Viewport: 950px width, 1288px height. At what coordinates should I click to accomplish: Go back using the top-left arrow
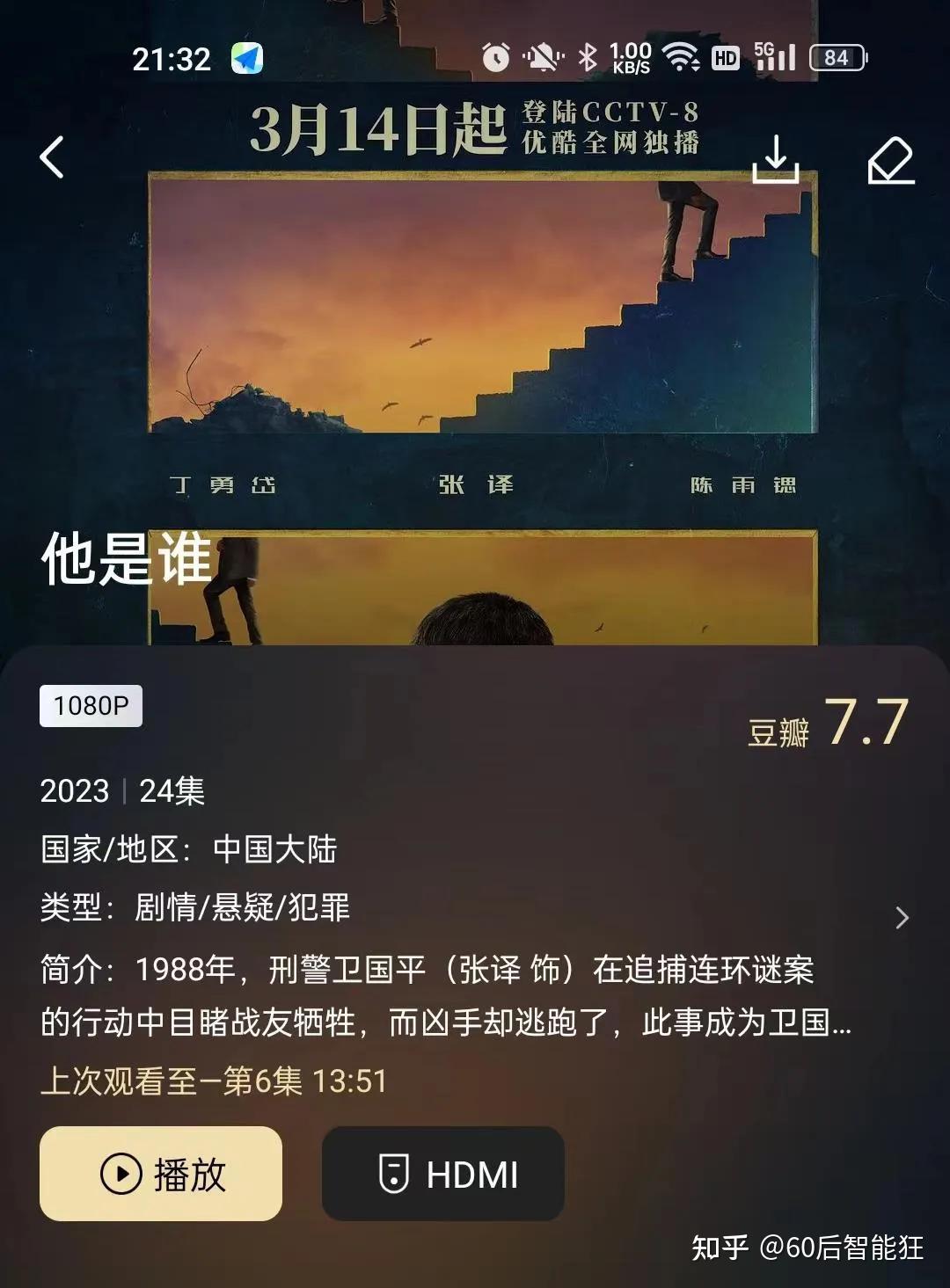pyautogui.click(x=53, y=158)
